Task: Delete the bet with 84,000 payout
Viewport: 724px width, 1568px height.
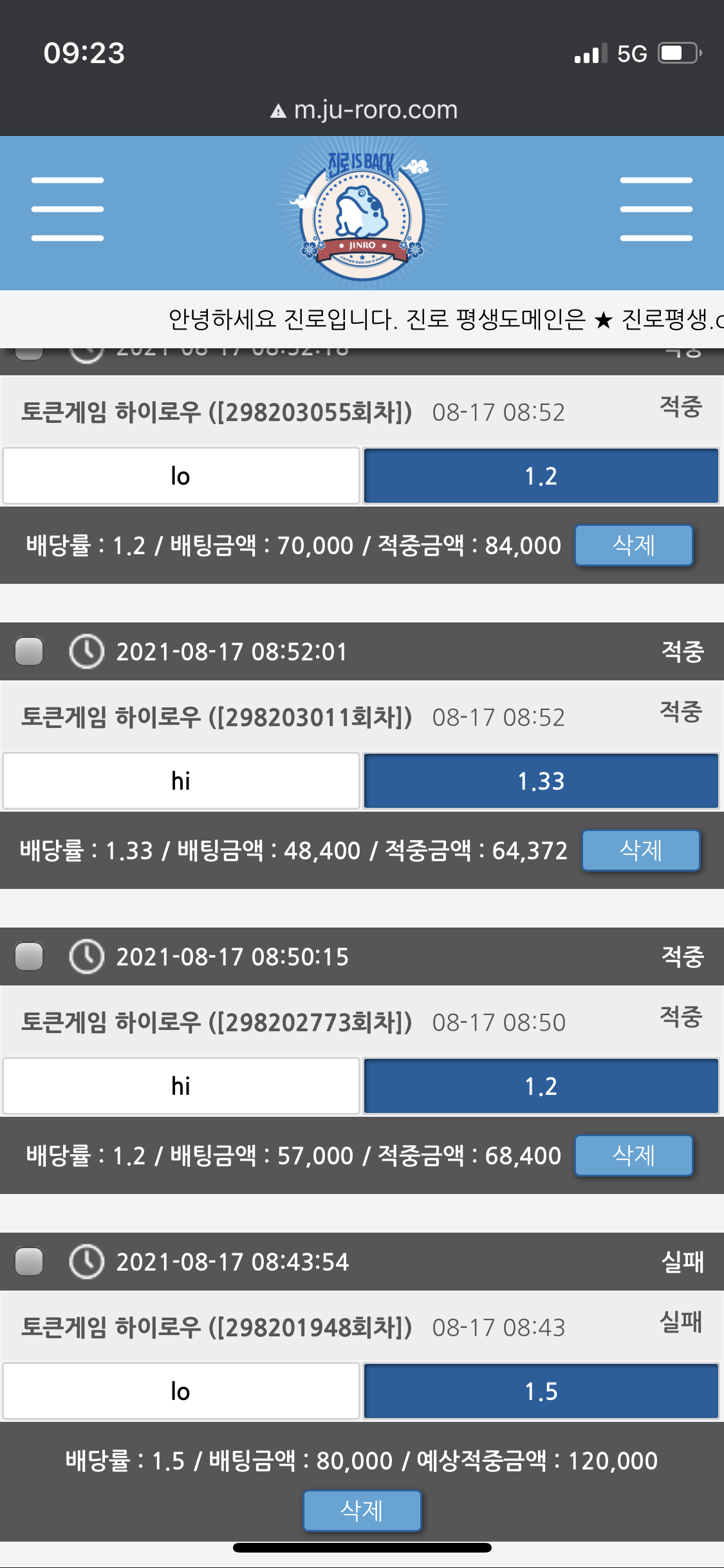Action: click(x=633, y=545)
